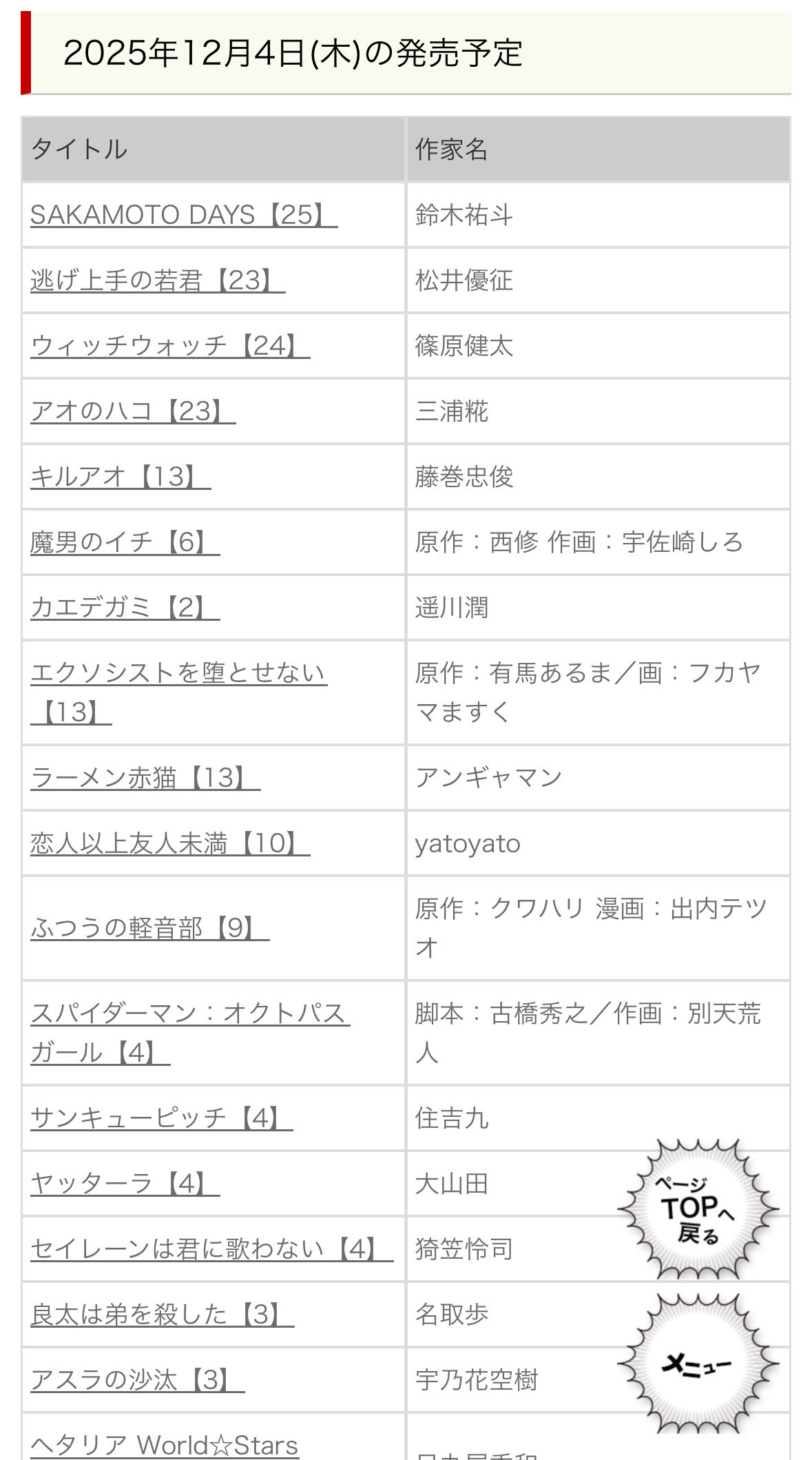
Task: Open ヤッターラ【4】 link
Action: [x=125, y=1184]
